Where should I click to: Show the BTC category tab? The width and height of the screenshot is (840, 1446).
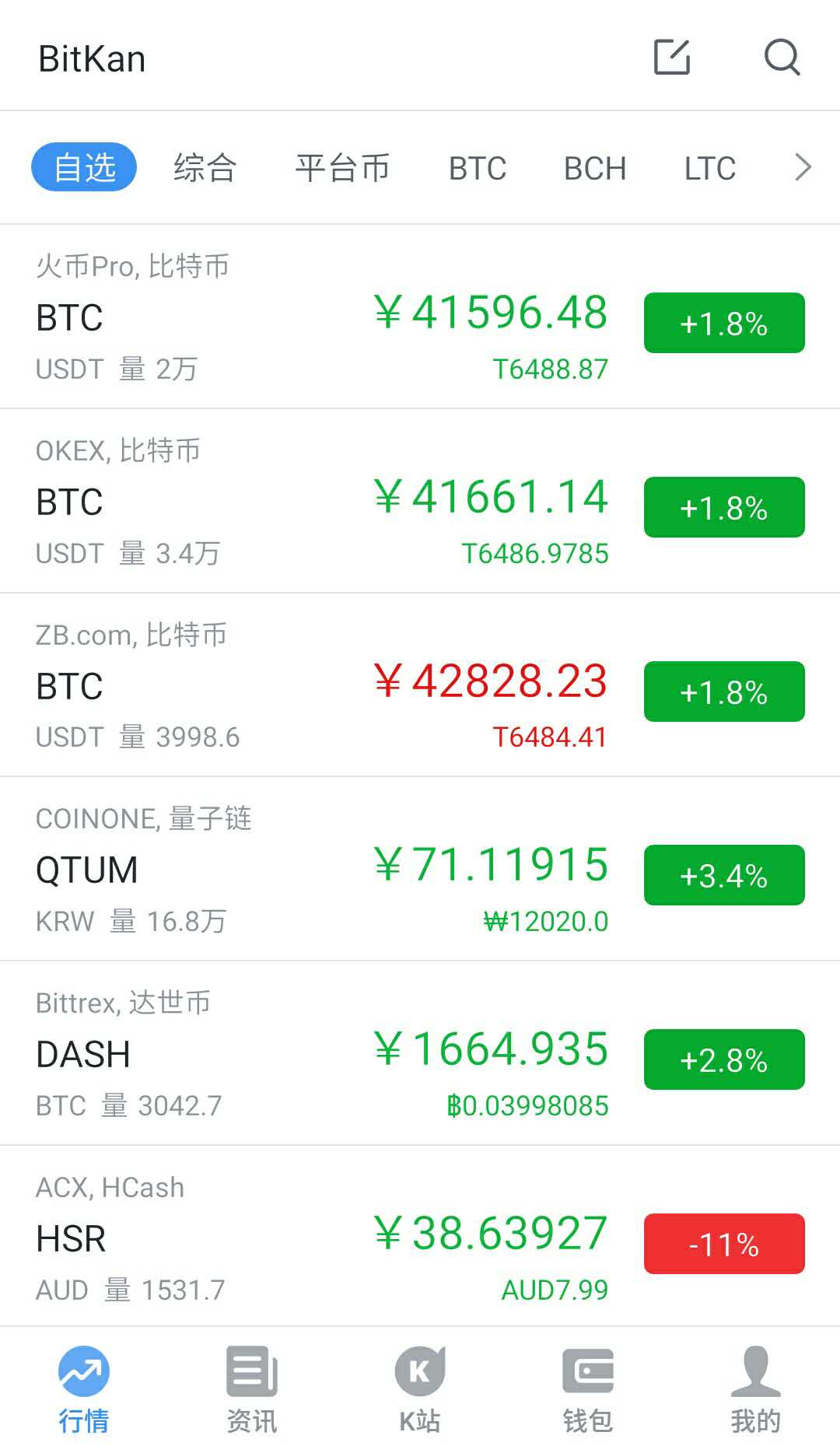point(478,168)
